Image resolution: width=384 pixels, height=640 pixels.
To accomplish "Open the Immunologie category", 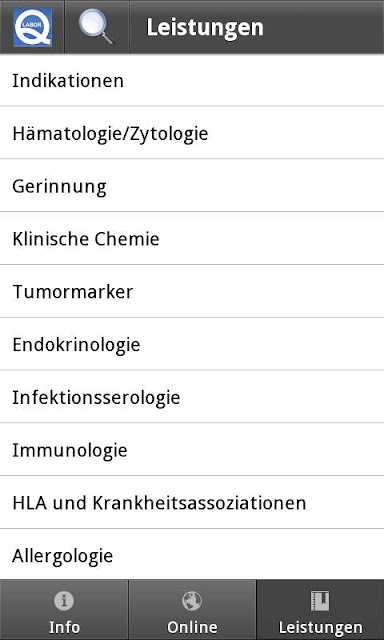I will point(192,450).
